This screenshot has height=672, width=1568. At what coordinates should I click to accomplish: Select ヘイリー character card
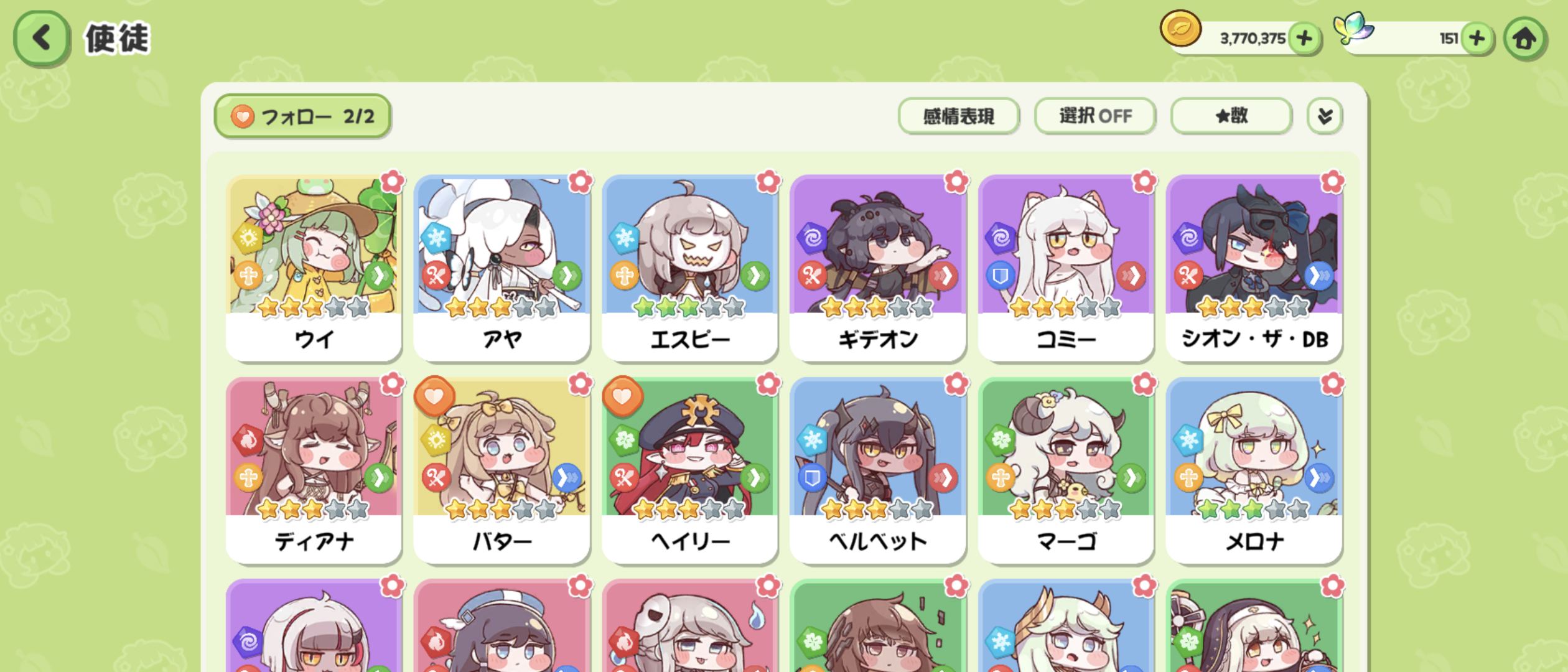pos(690,470)
